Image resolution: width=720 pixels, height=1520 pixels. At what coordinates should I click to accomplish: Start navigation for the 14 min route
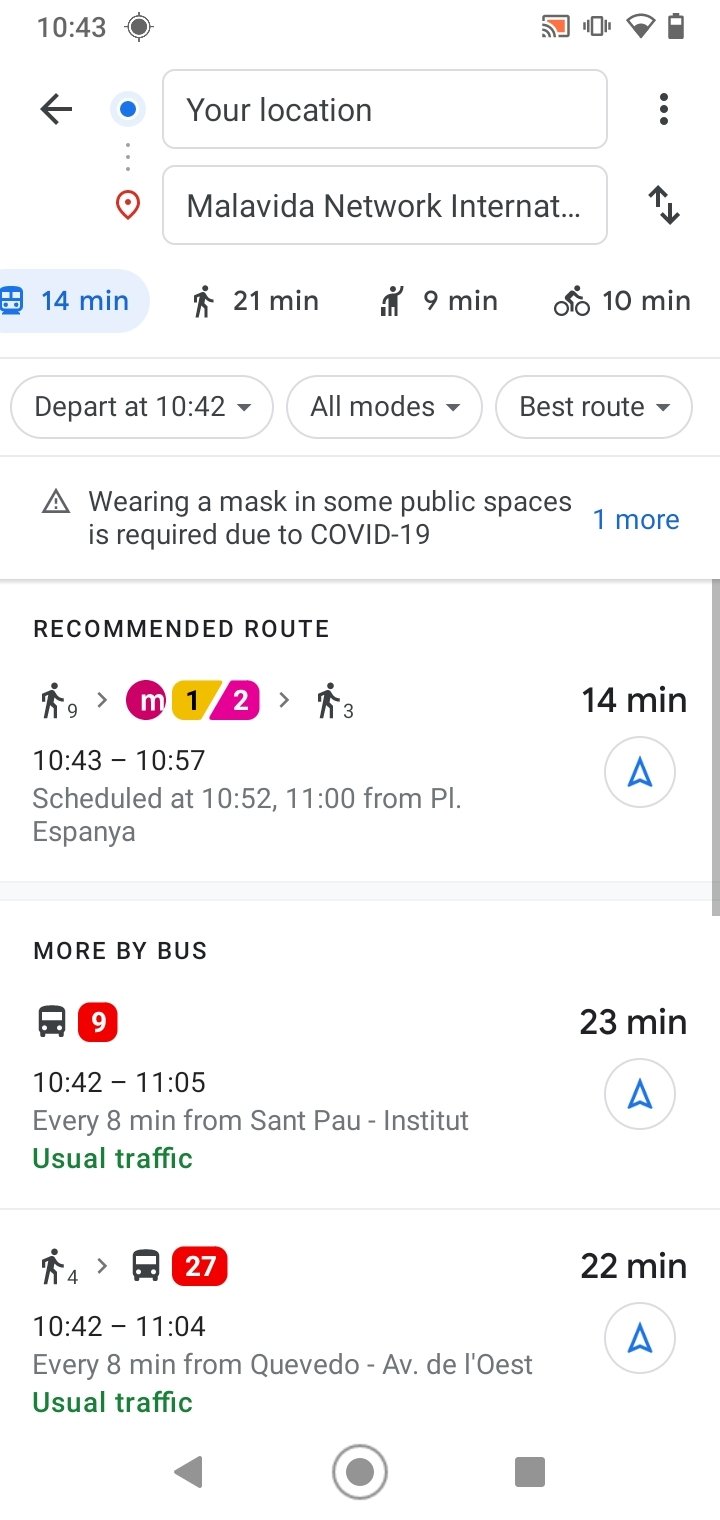(640, 772)
